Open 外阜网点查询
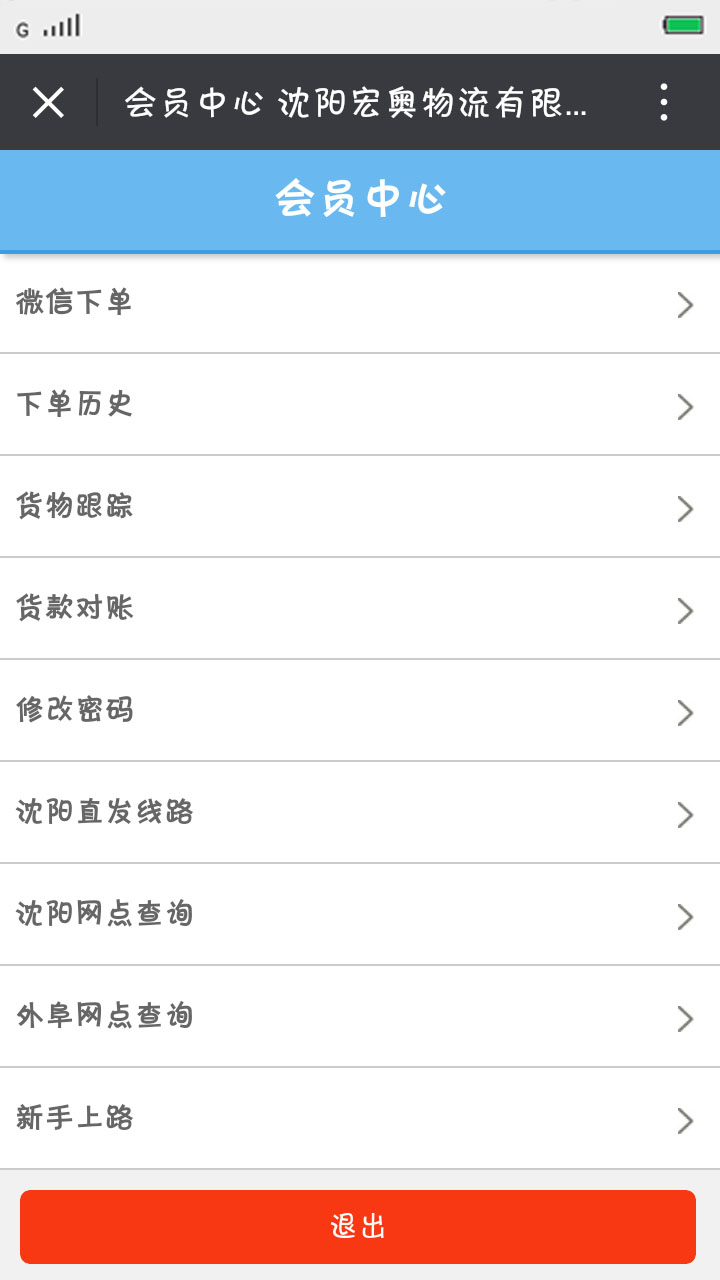720x1280 pixels. [x=360, y=1017]
